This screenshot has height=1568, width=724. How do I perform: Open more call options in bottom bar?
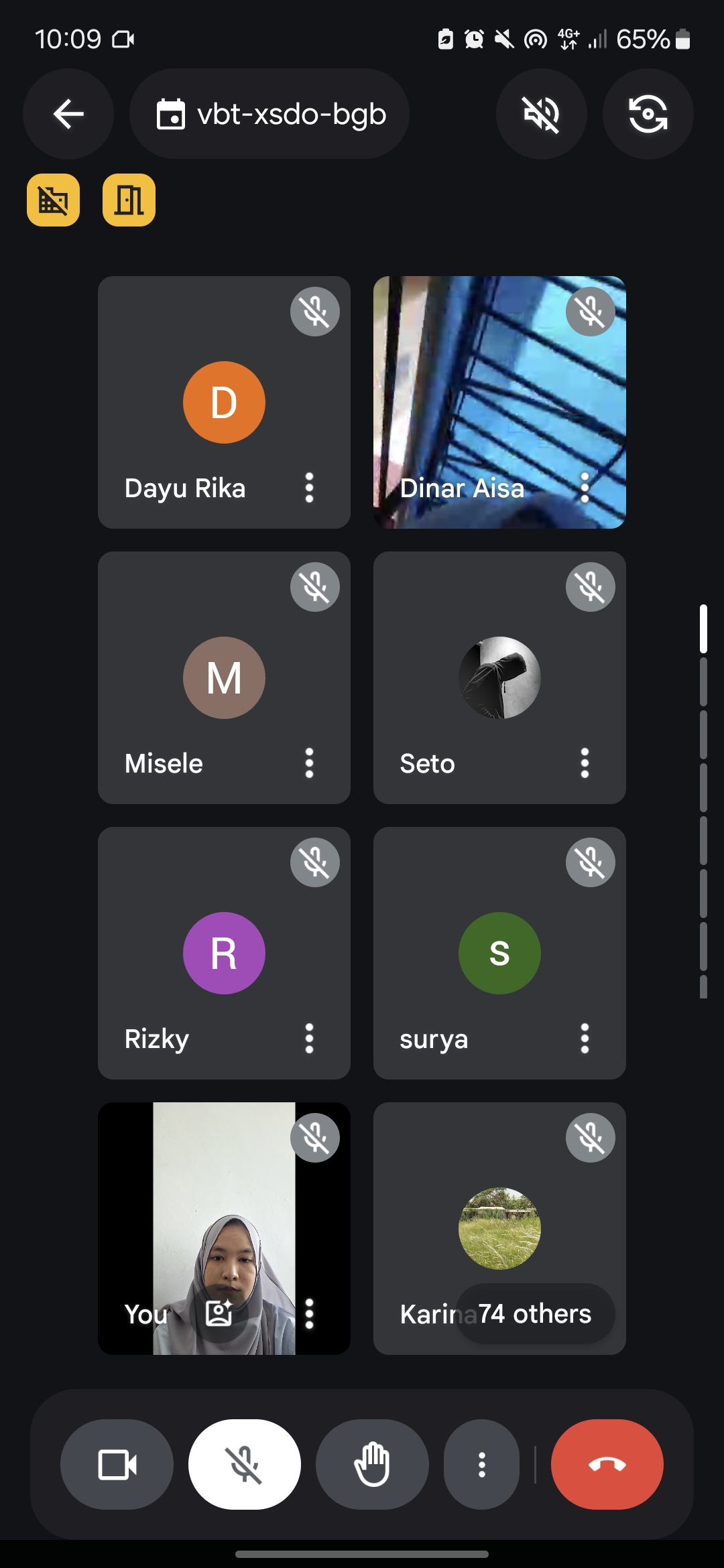pyautogui.click(x=481, y=1464)
